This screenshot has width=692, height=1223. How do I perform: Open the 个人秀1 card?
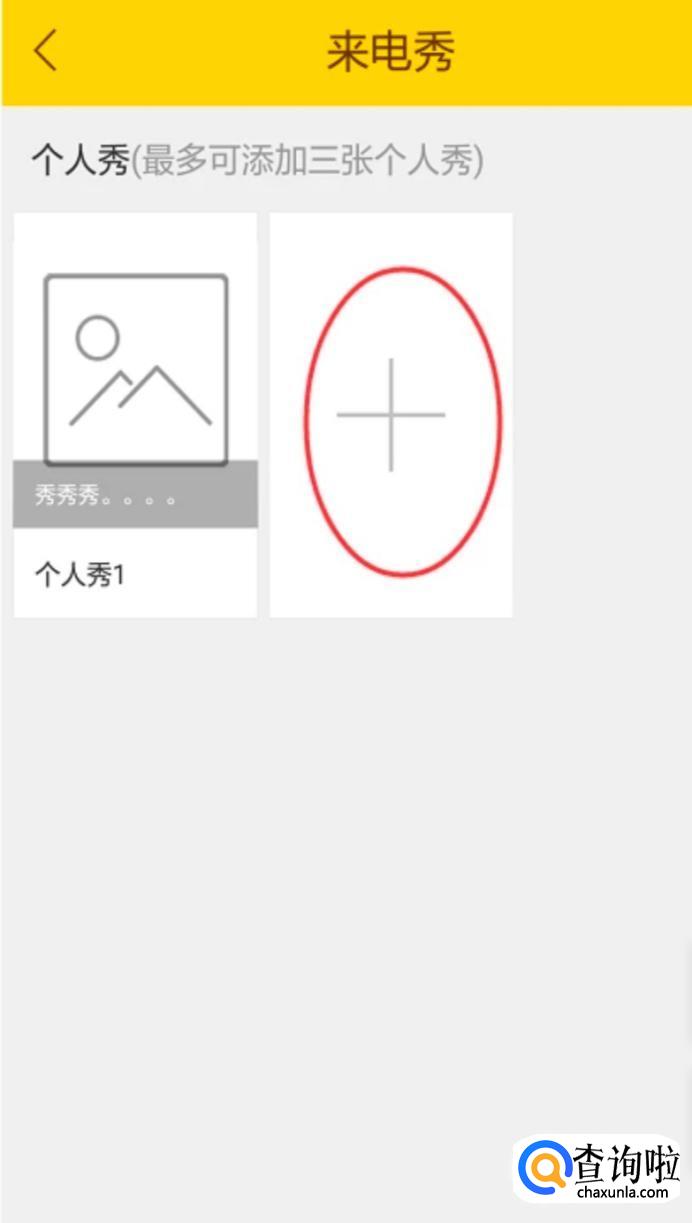pos(135,414)
